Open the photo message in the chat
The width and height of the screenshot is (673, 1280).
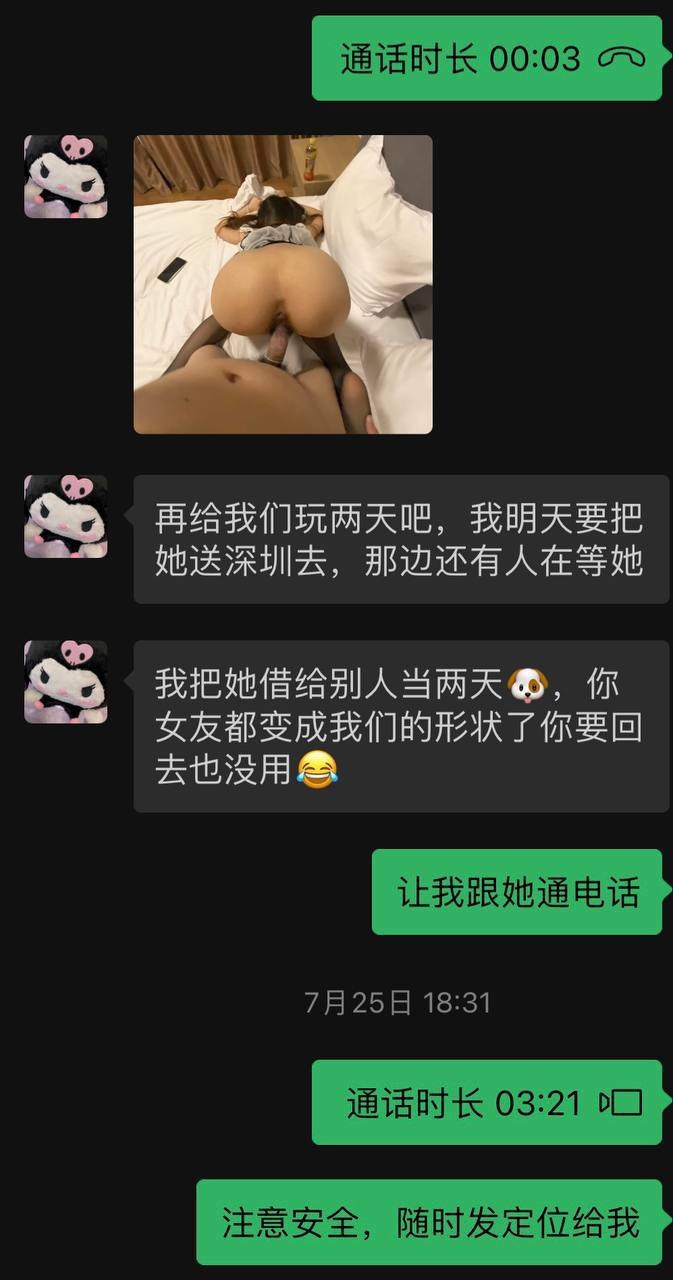(283, 284)
